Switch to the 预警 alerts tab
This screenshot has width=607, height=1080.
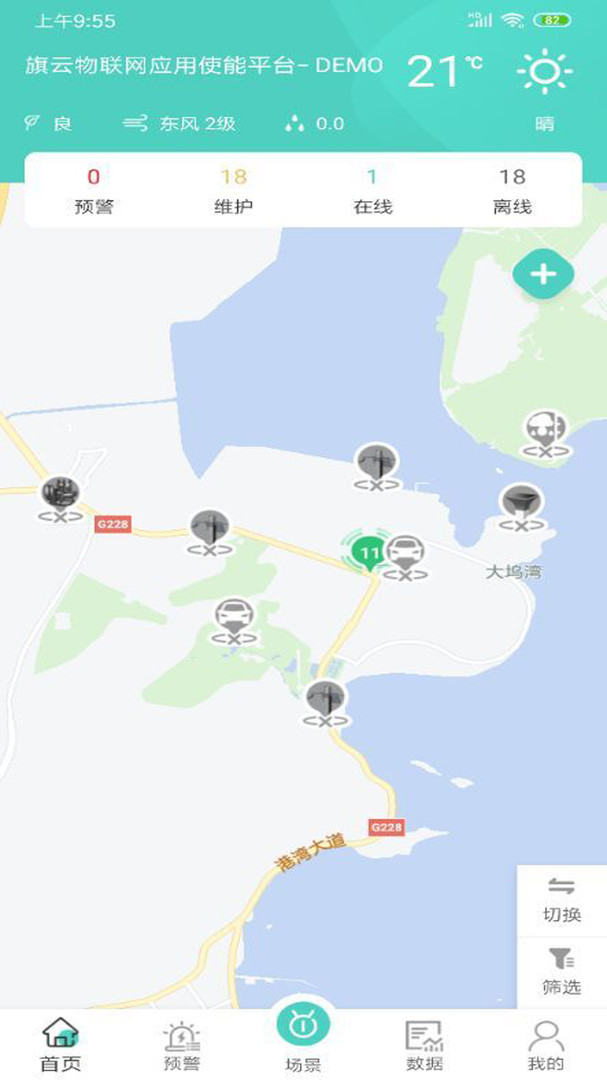click(181, 1045)
